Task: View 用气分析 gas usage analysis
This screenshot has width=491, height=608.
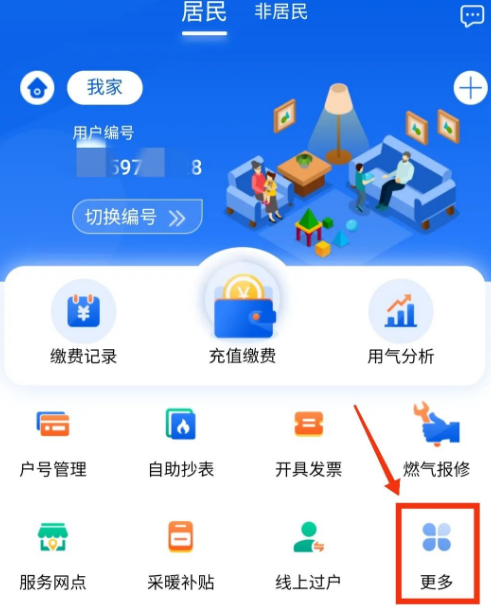Action: 401,322
